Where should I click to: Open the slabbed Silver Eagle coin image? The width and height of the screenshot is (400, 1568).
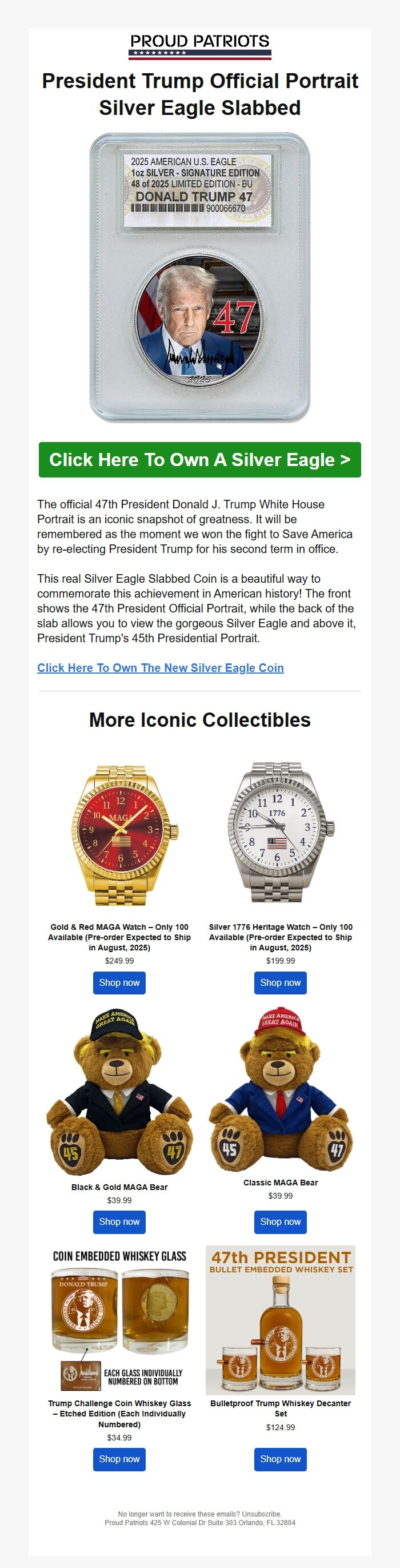200,277
